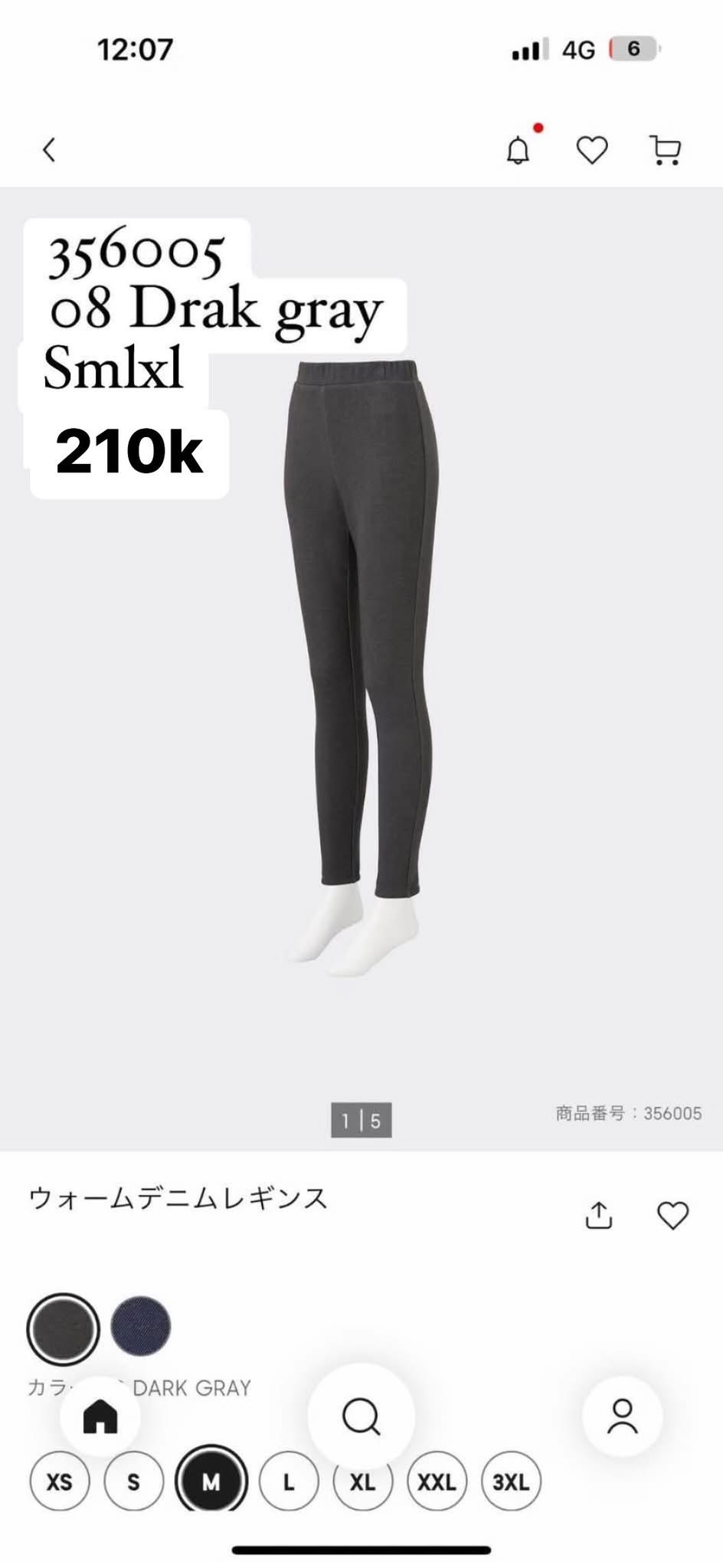This screenshot has height=1568, width=723.
Task: Choose size L
Action: click(x=289, y=1481)
